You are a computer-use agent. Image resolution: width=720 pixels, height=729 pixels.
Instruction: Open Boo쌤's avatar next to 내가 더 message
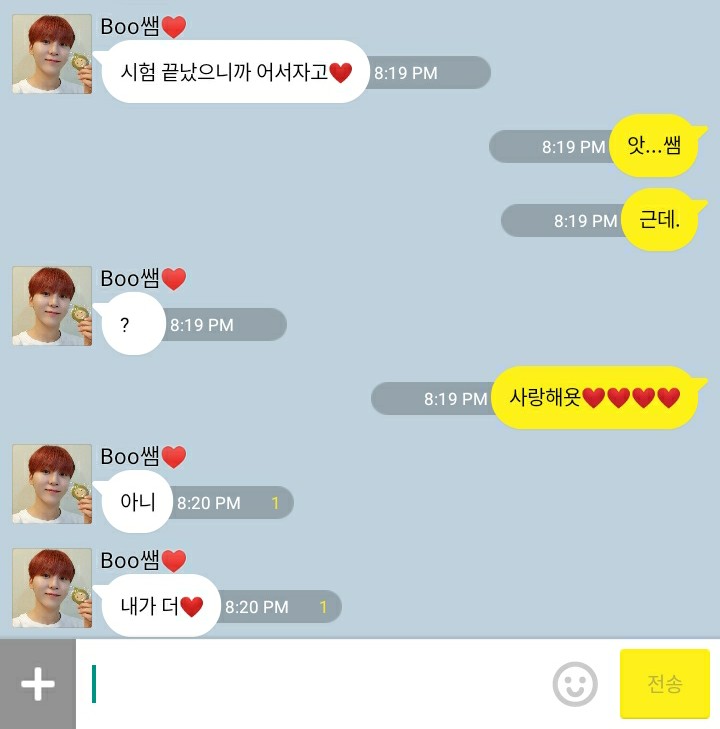[52, 588]
